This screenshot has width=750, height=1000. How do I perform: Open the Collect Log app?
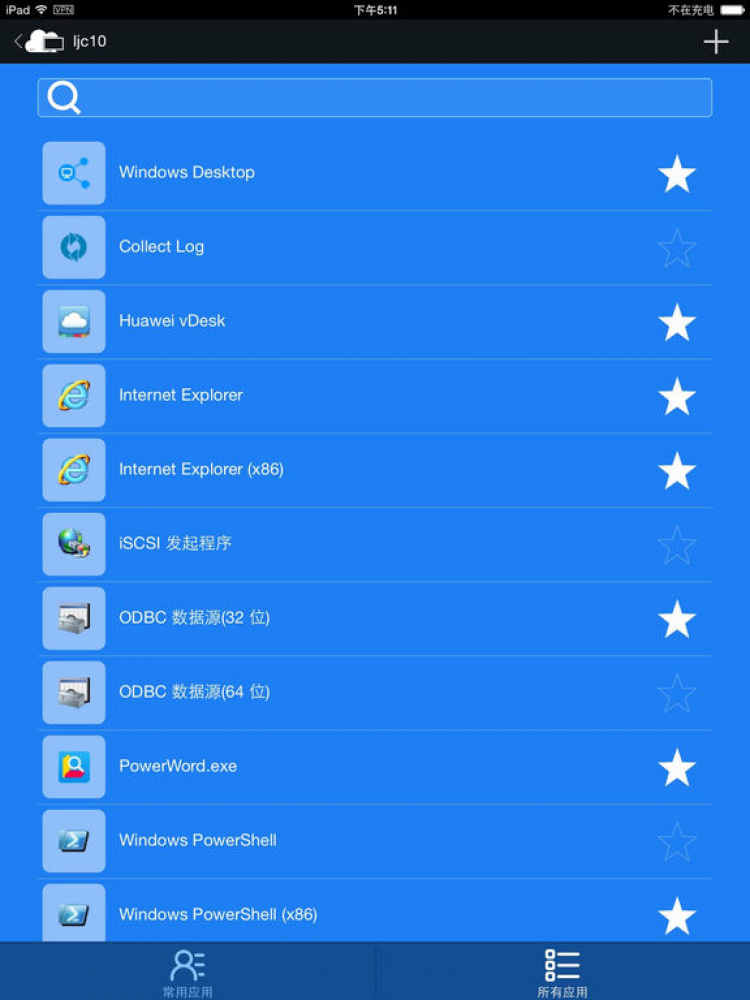[x=161, y=246]
